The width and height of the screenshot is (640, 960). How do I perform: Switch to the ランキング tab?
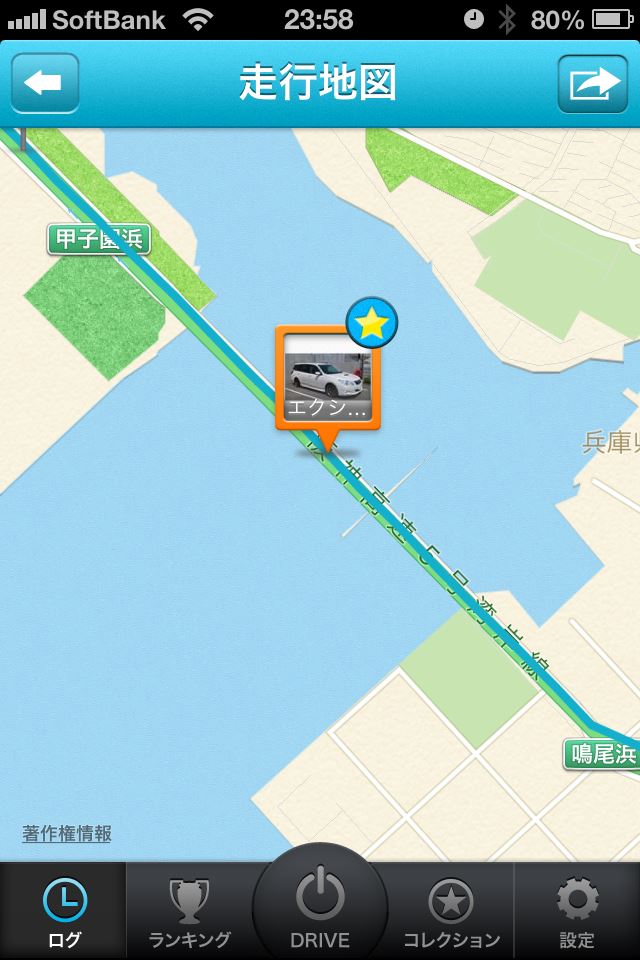point(190,912)
